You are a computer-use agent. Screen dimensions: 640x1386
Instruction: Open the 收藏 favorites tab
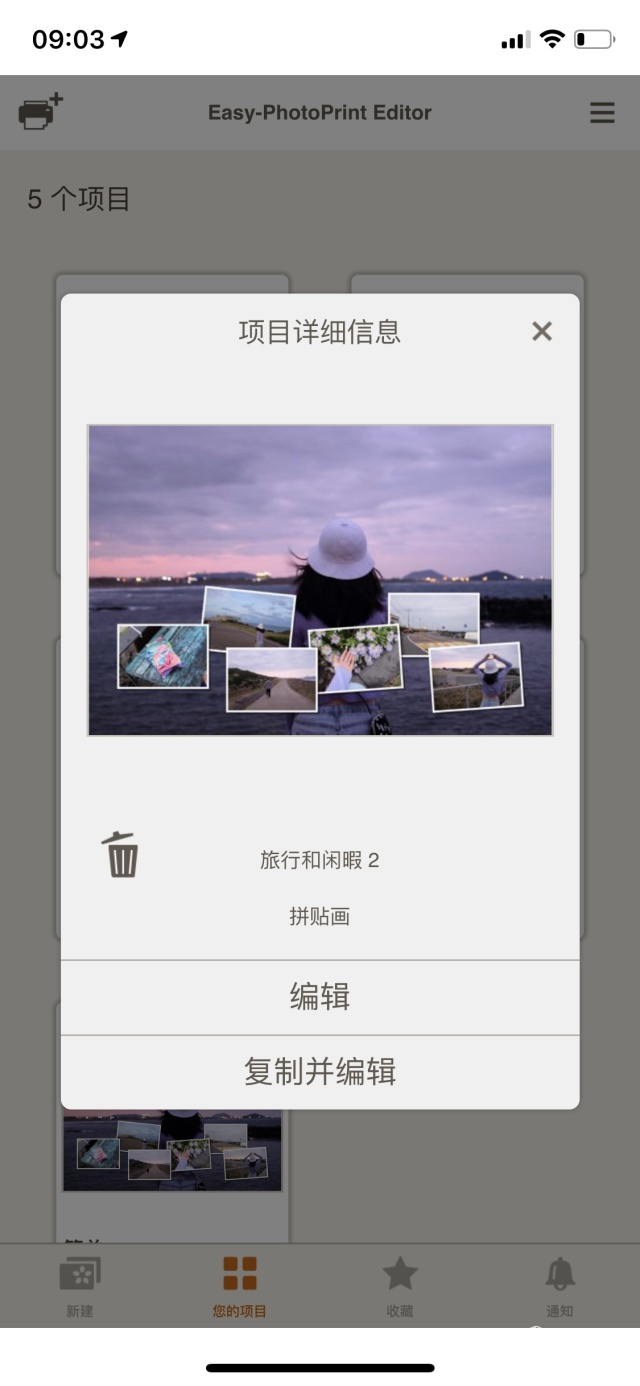point(400,1286)
